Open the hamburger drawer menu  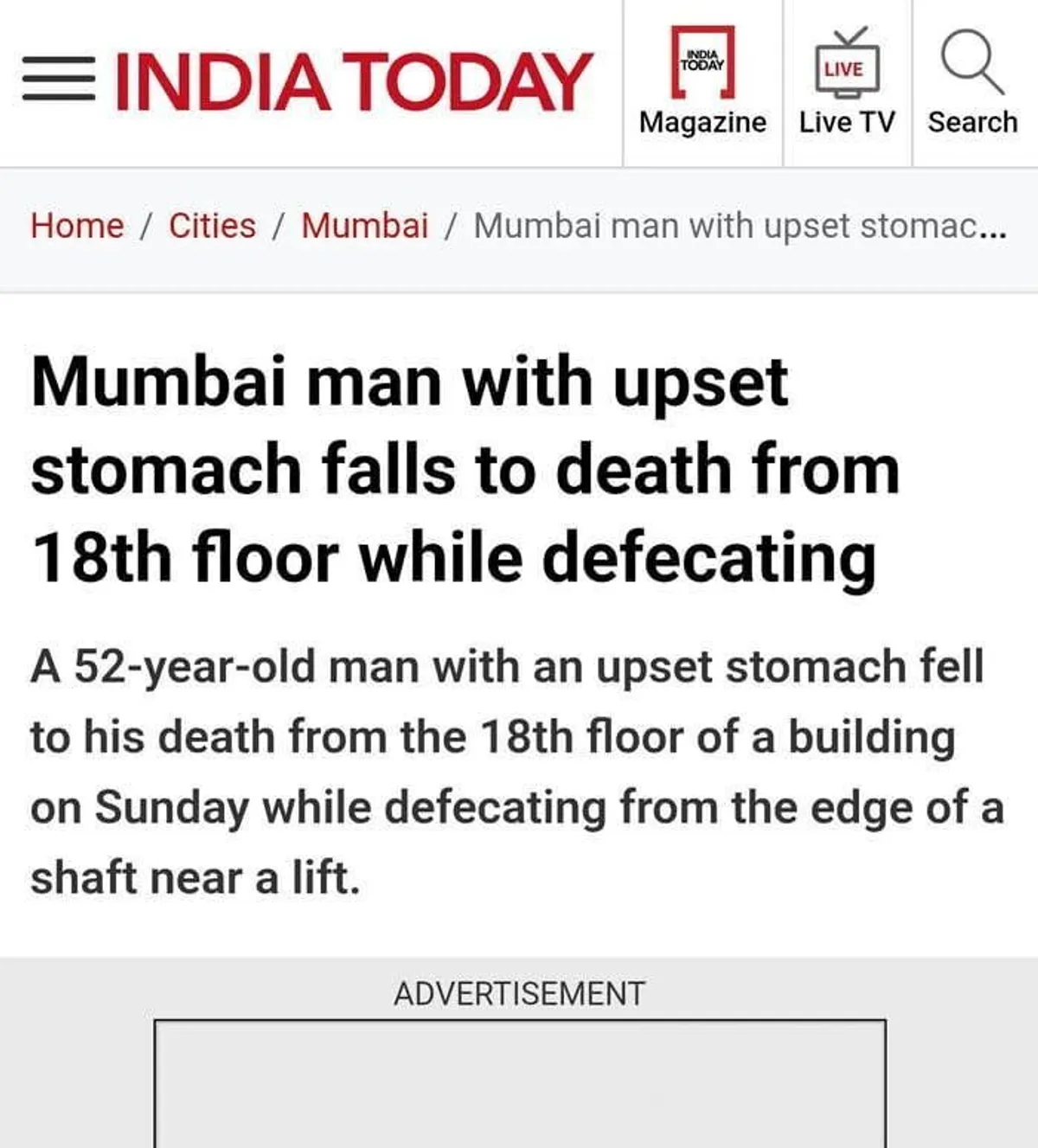pyautogui.click(x=59, y=80)
